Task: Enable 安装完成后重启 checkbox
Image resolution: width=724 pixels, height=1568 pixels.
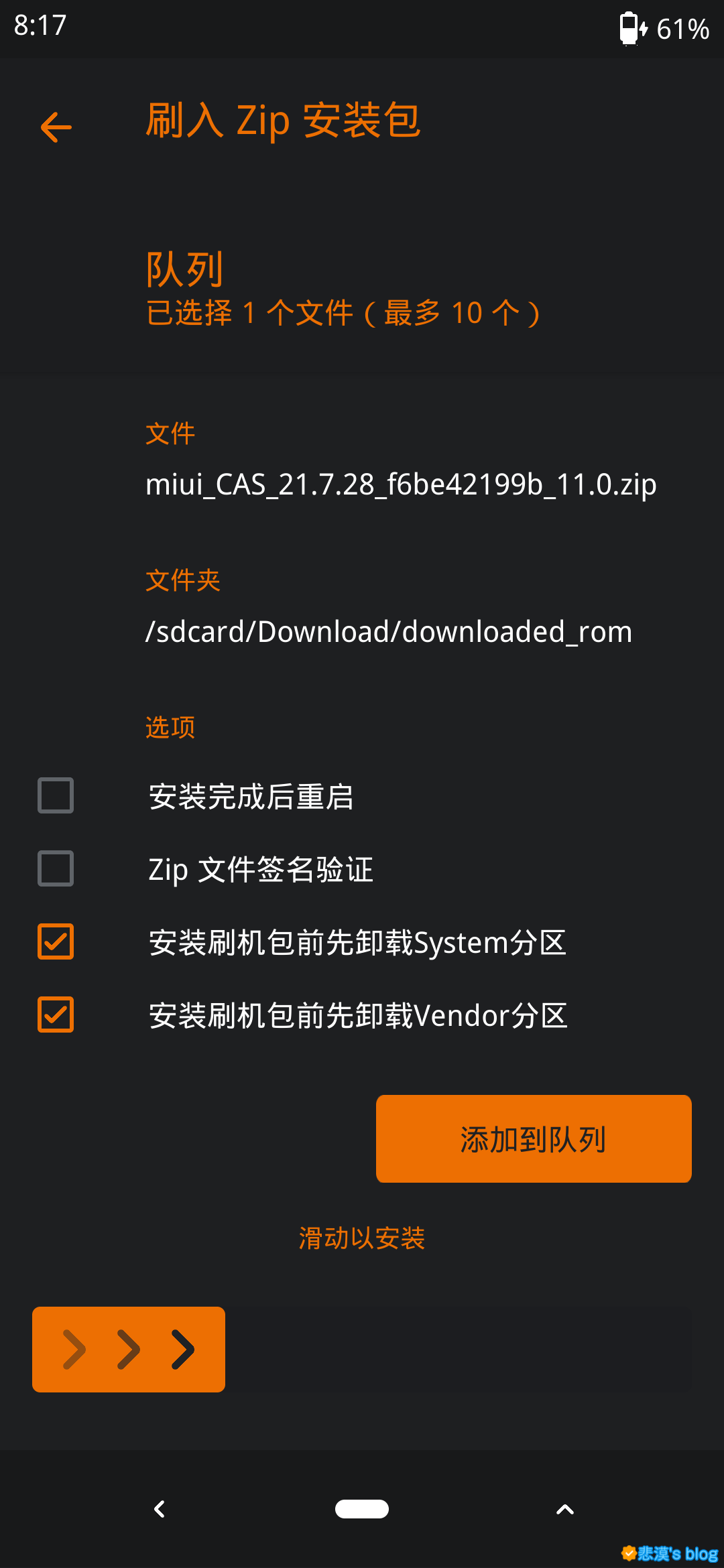Action: click(x=56, y=795)
